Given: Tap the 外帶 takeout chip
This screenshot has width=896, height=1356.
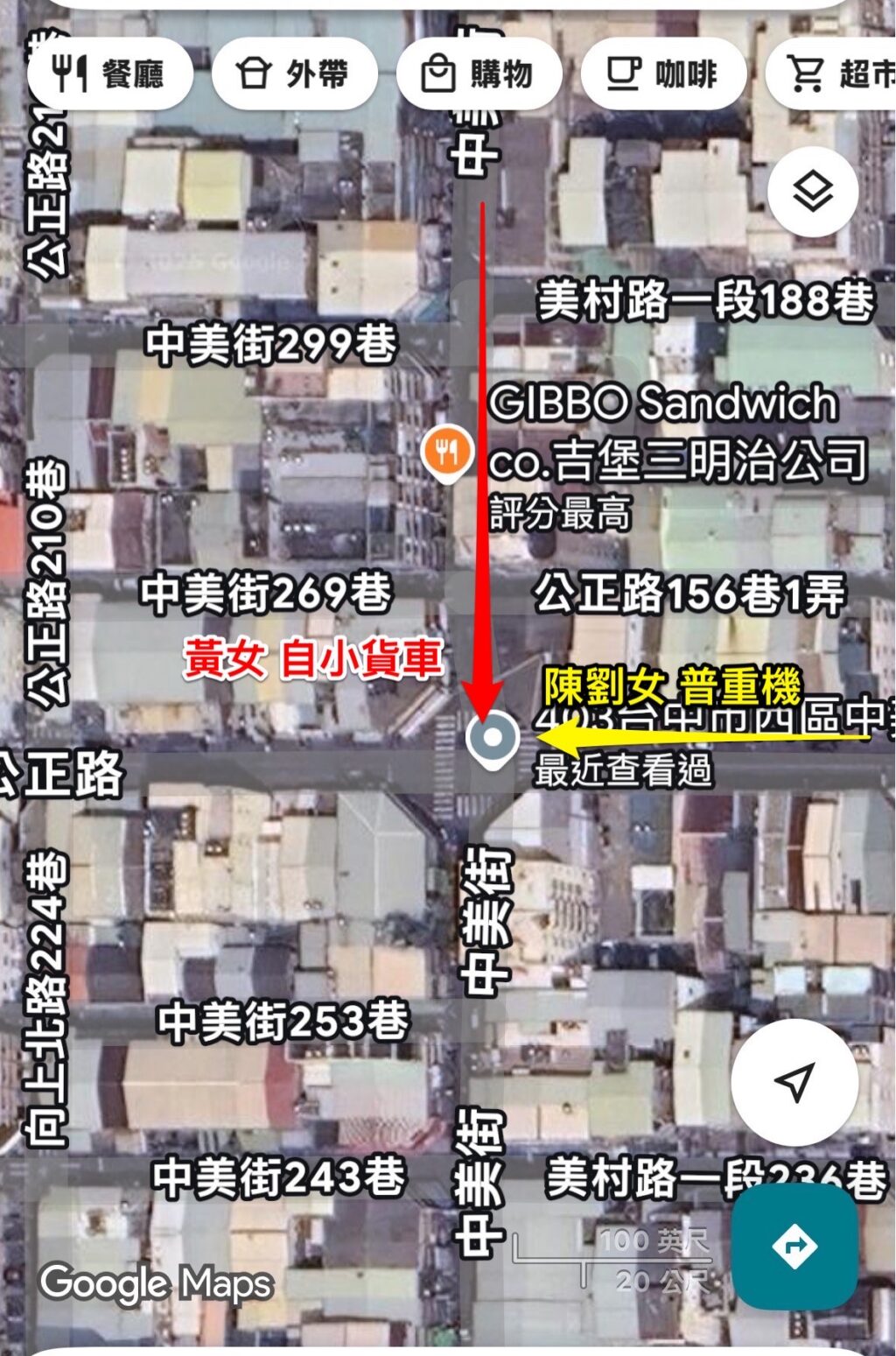Looking at the screenshot, I should (294, 74).
